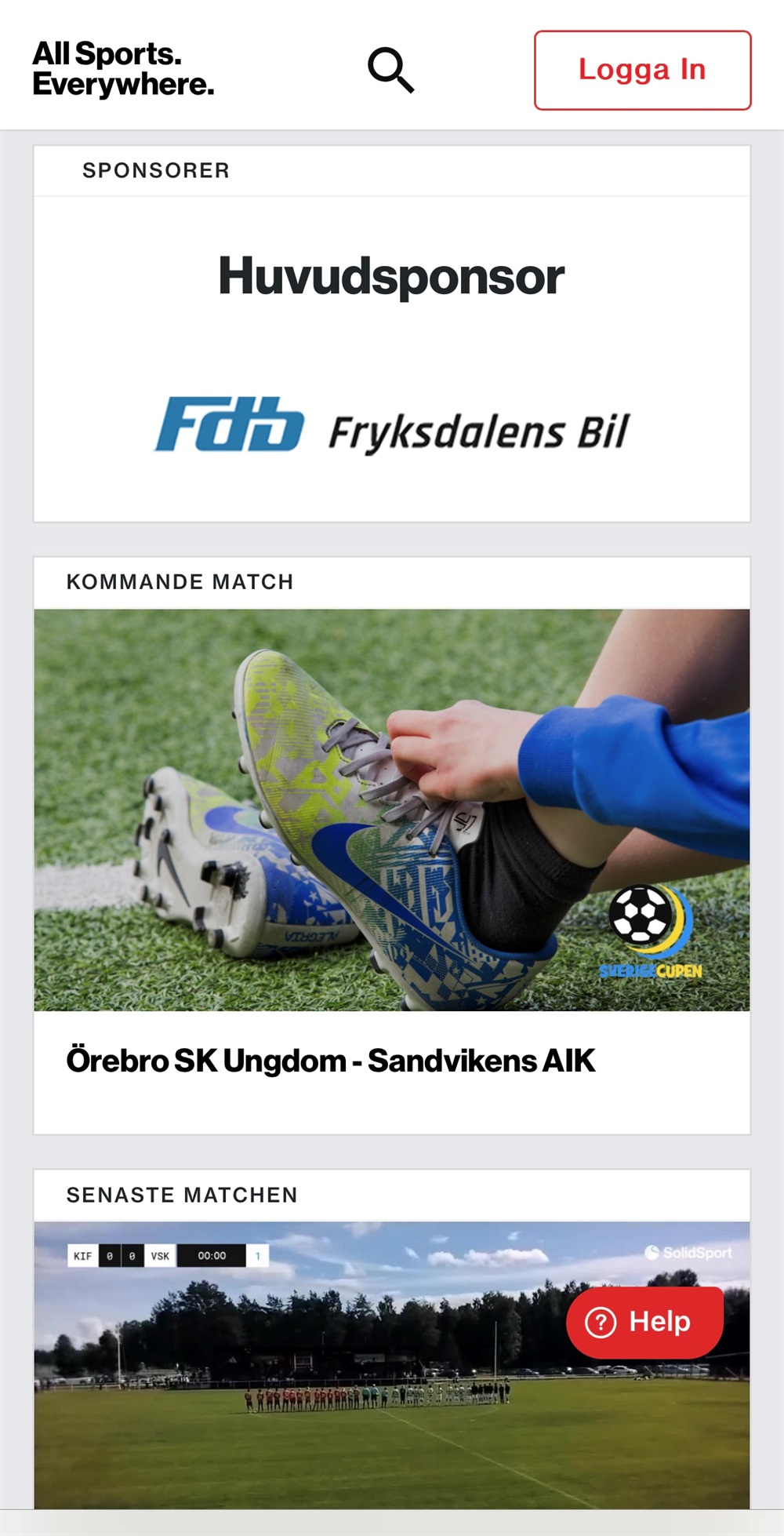Tap the Logga In button

click(x=642, y=70)
